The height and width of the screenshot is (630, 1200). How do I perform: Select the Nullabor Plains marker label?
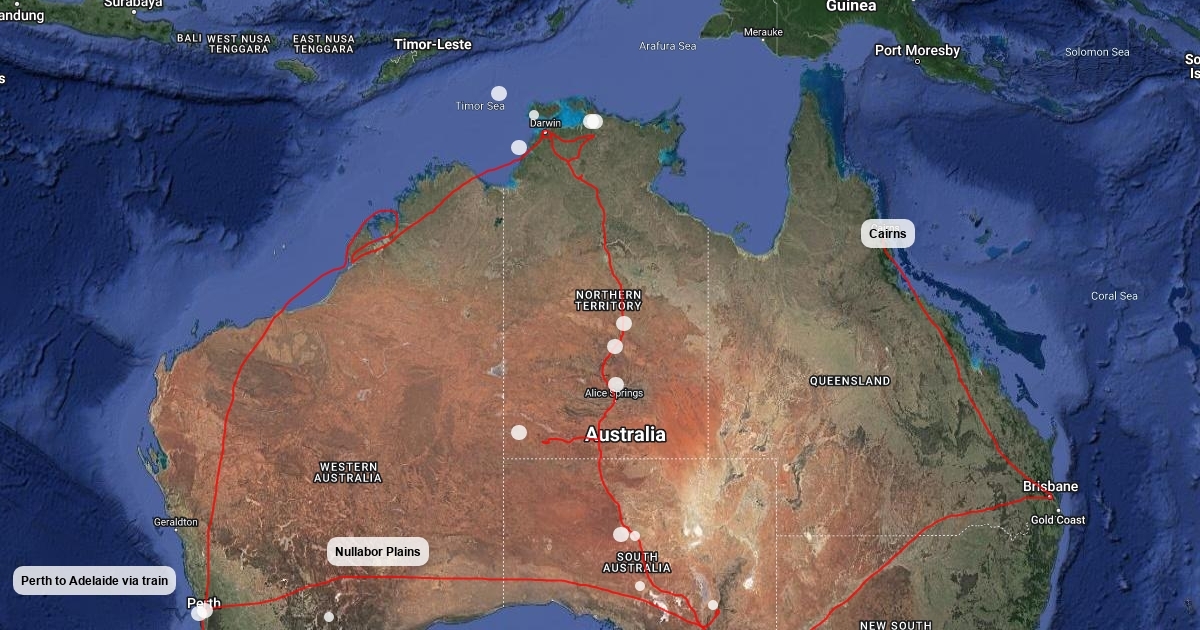pos(378,552)
